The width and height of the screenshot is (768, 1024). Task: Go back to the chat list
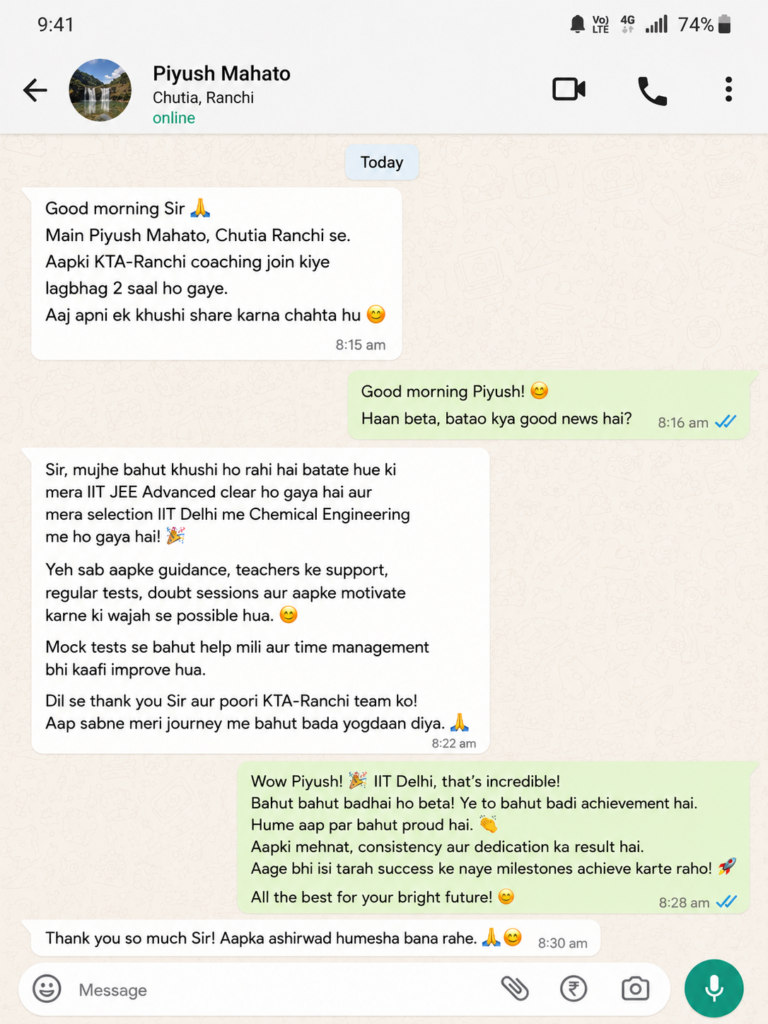pyautogui.click(x=35, y=90)
